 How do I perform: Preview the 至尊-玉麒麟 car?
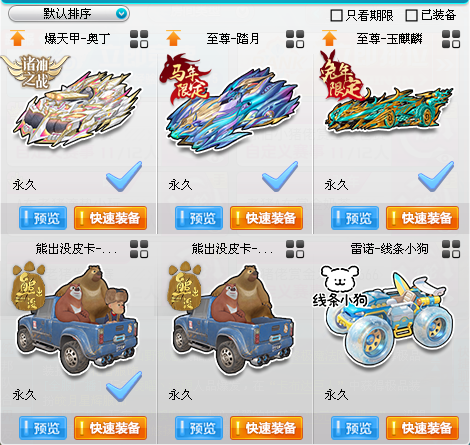pos(355,218)
